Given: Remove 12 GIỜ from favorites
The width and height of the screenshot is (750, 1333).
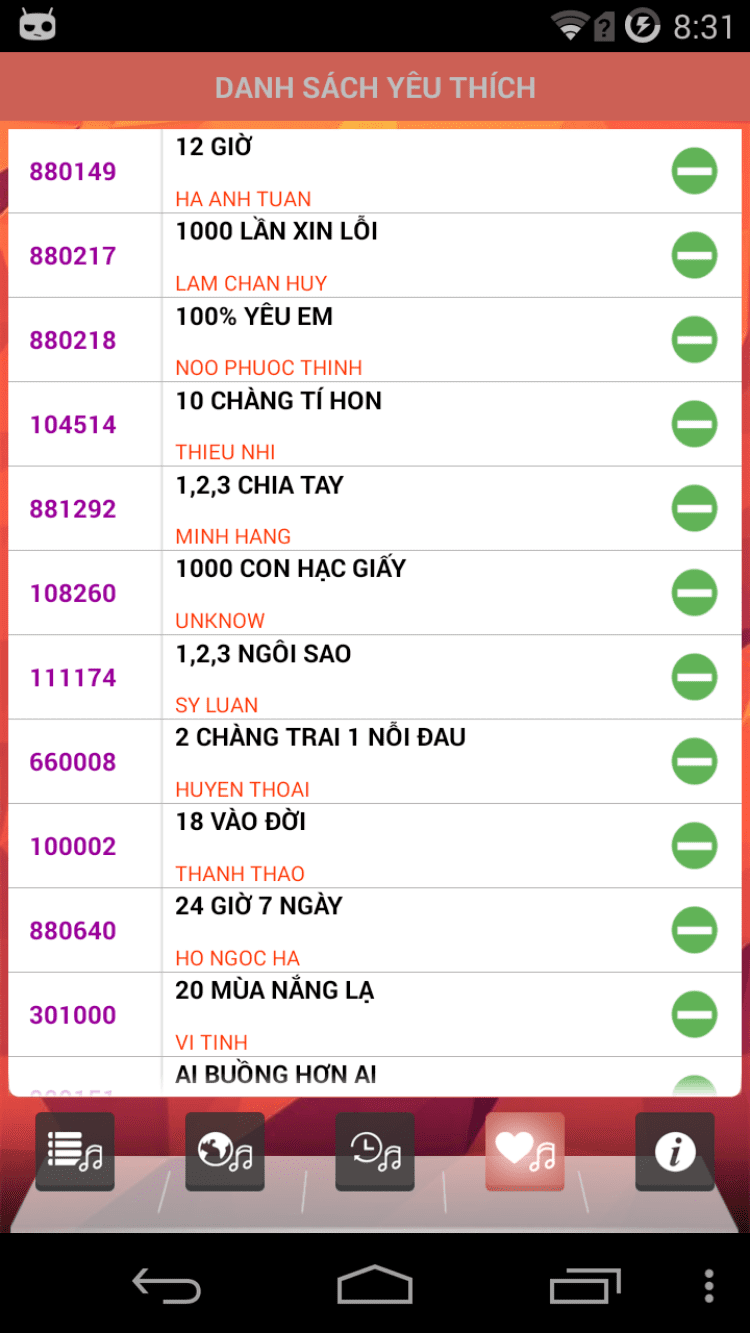Looking at the screenshot, I should click(x=694, y=171).
